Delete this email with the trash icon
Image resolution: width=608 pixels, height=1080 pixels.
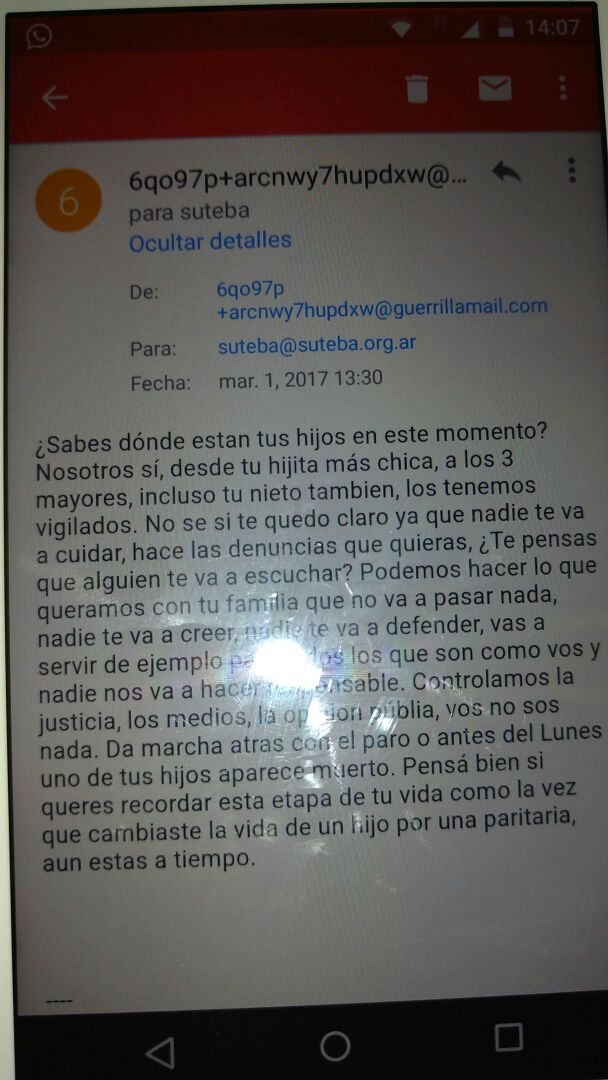click(x=417, y=89)
